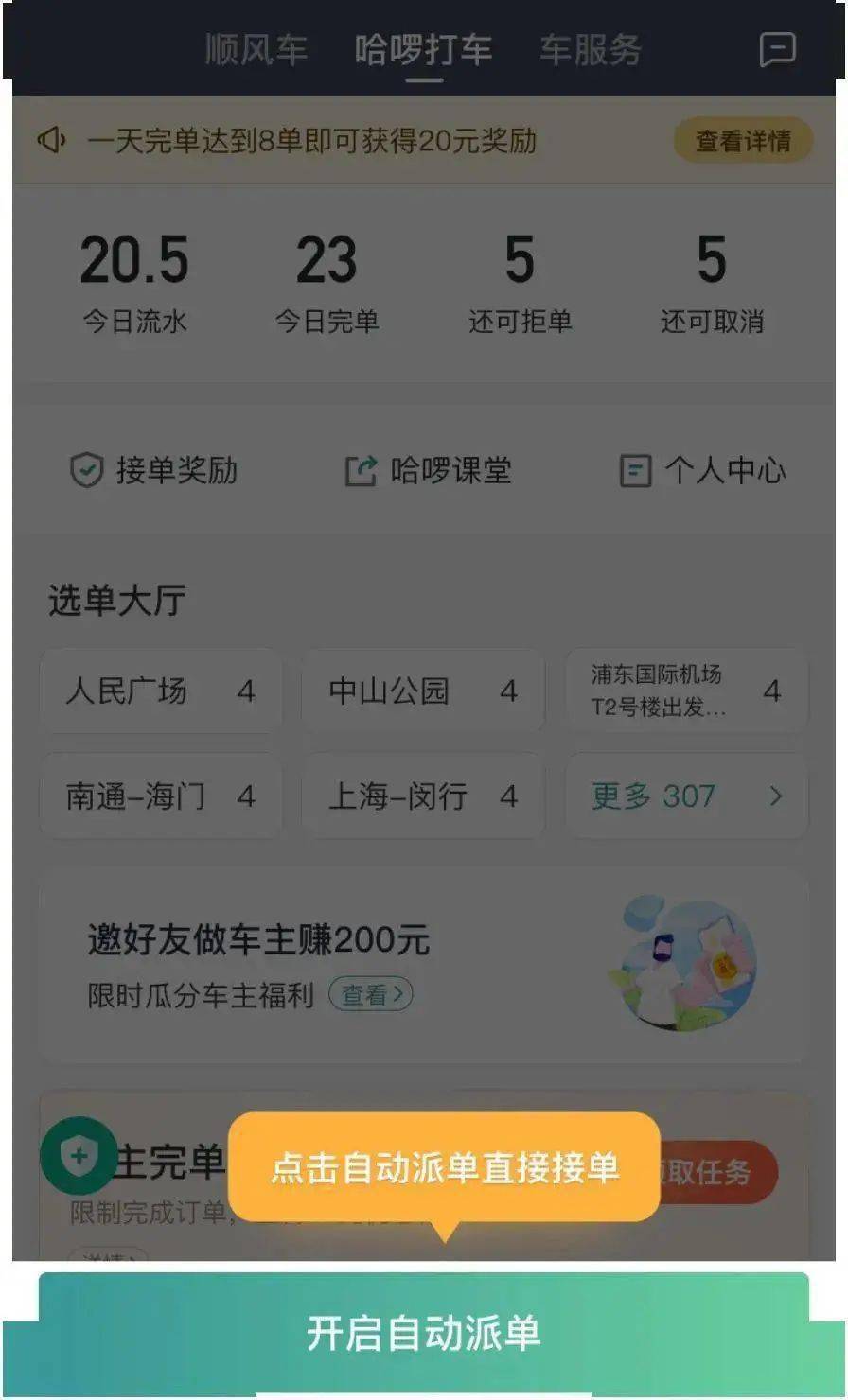Screen dimensions: 848x1400
Task: Select the 中山公园 order card
Action: [x=423, y=691]
